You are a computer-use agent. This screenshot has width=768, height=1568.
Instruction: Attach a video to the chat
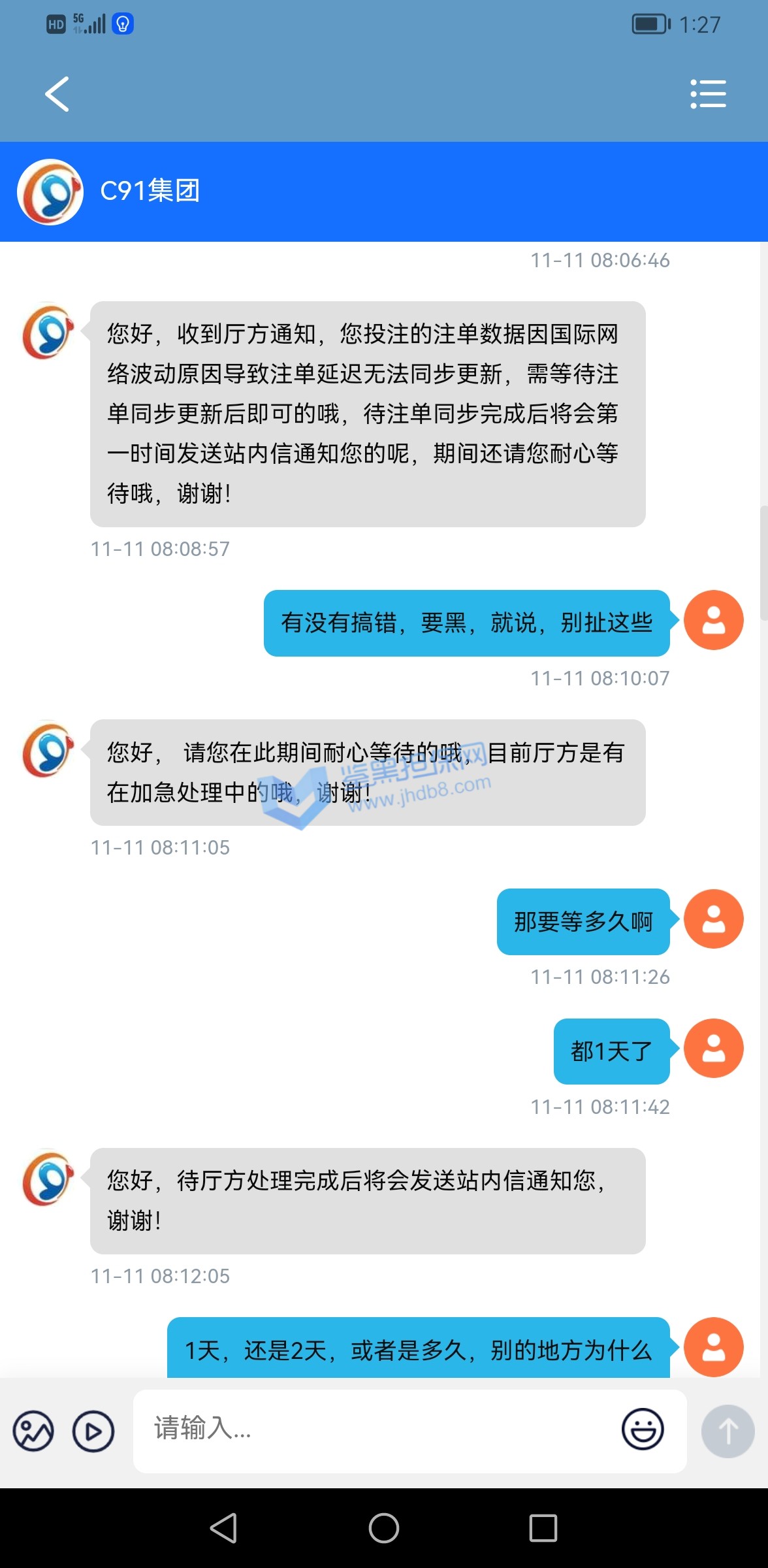coord(93,1431)
